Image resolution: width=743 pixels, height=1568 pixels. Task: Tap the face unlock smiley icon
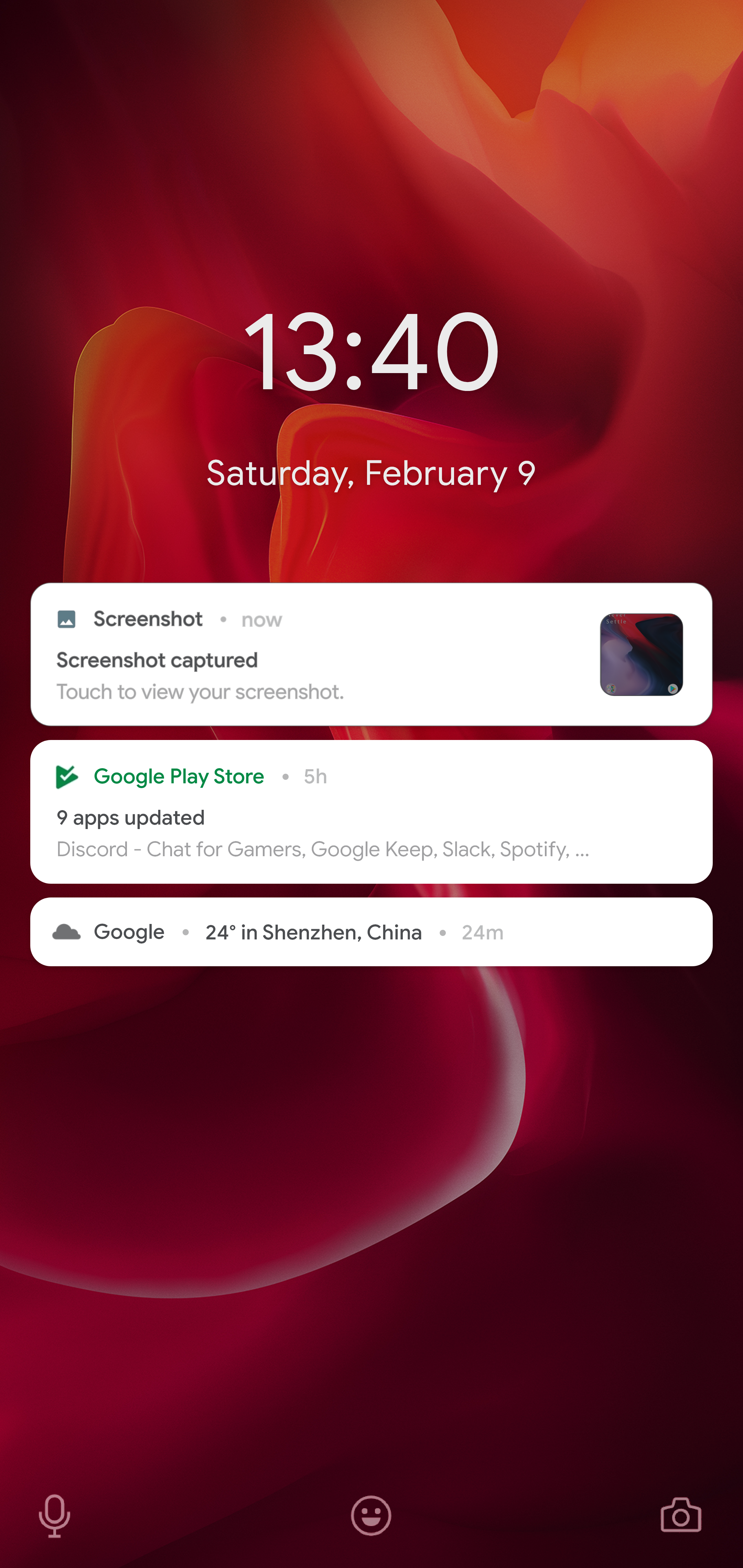click(371, 1515)
